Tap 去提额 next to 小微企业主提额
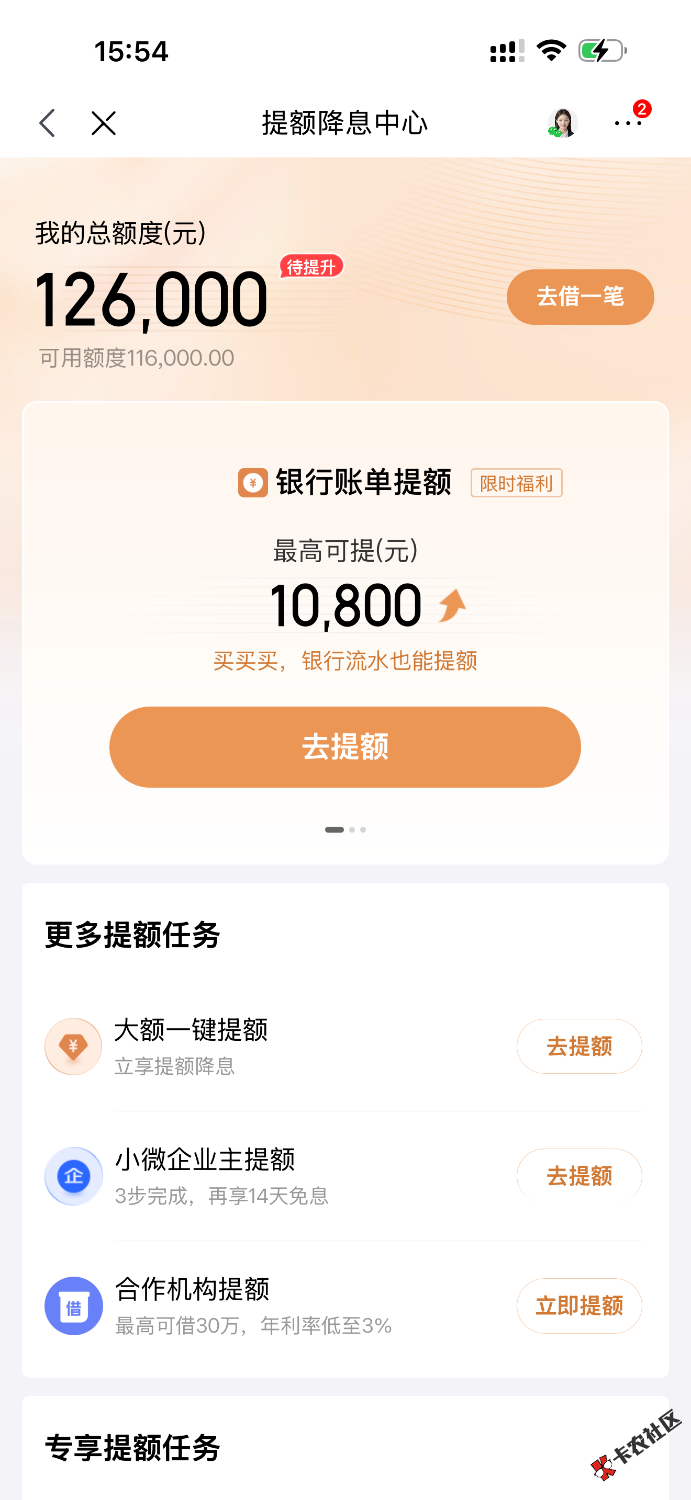Viewport: 691px width, 1500px height. tap(579, 1176)
